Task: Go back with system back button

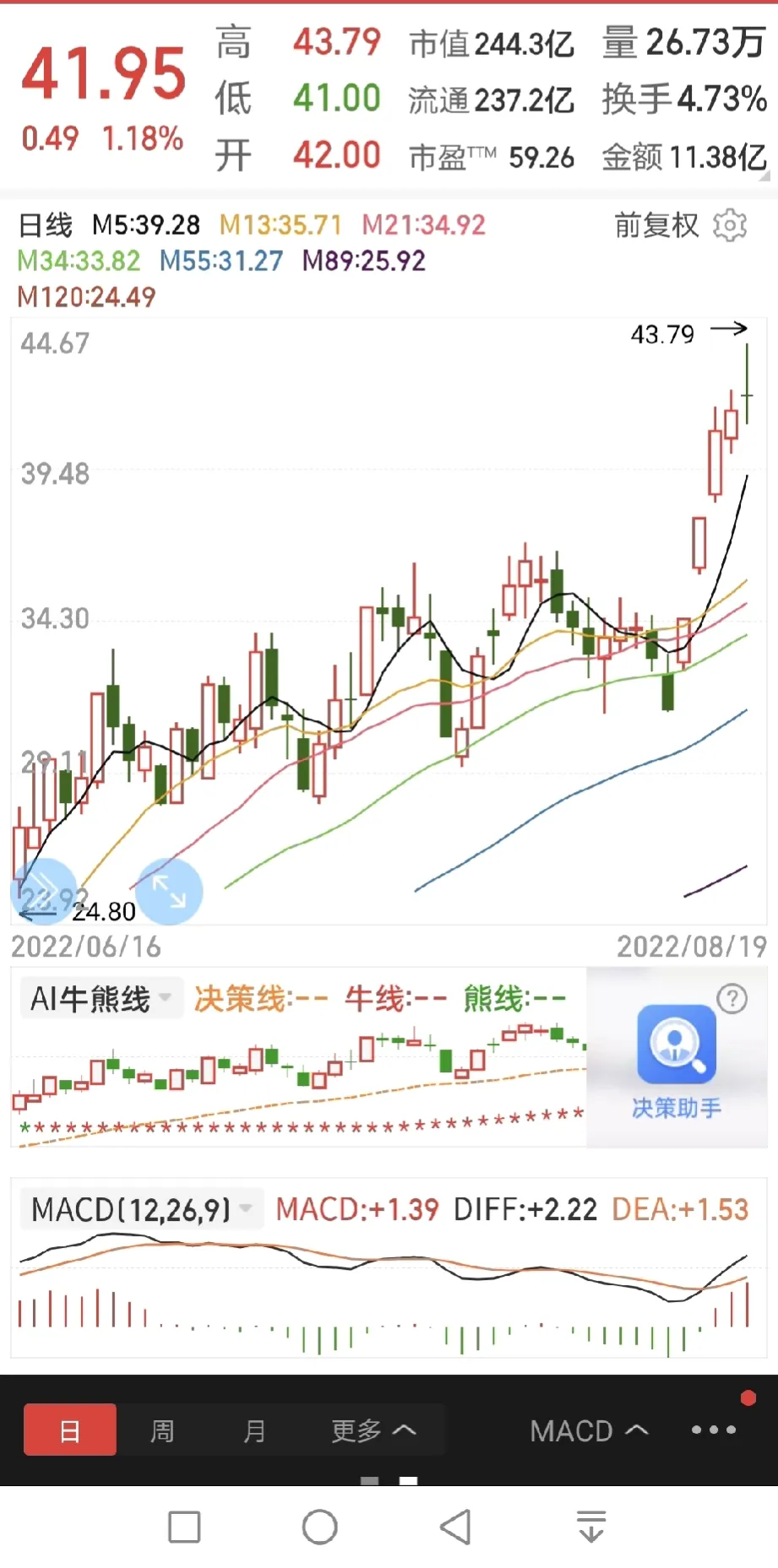Action: (x=455, y=1527)
